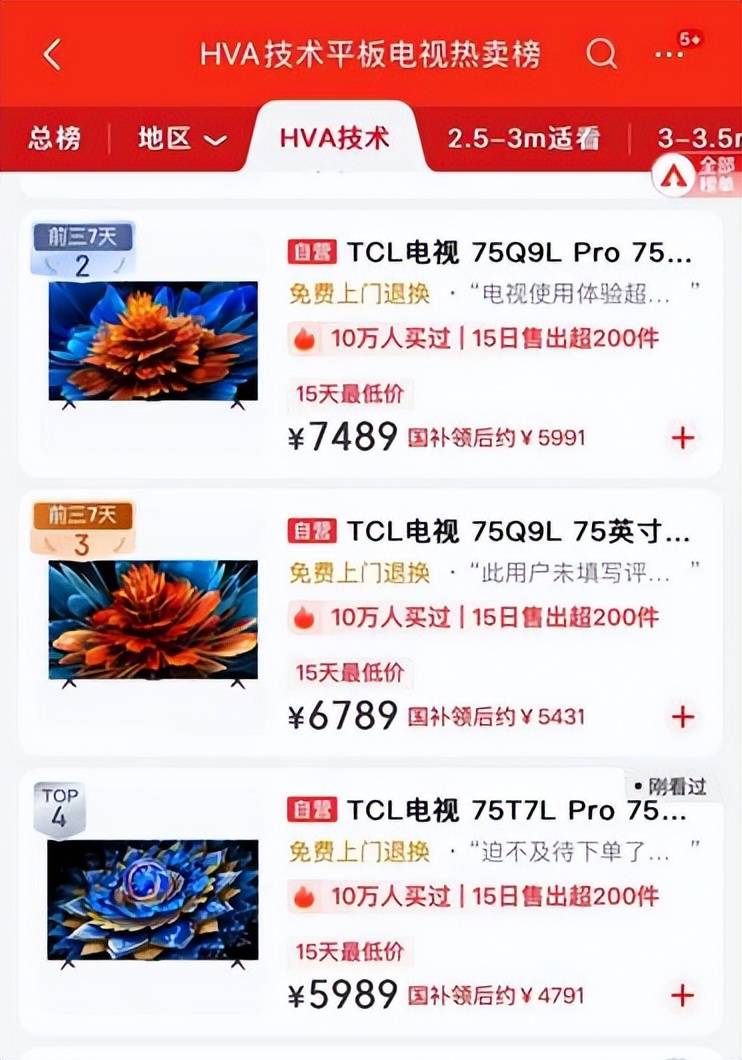
Task: Add the ¥6789 TCL TV to cart
Action: [x=683, y=716]
